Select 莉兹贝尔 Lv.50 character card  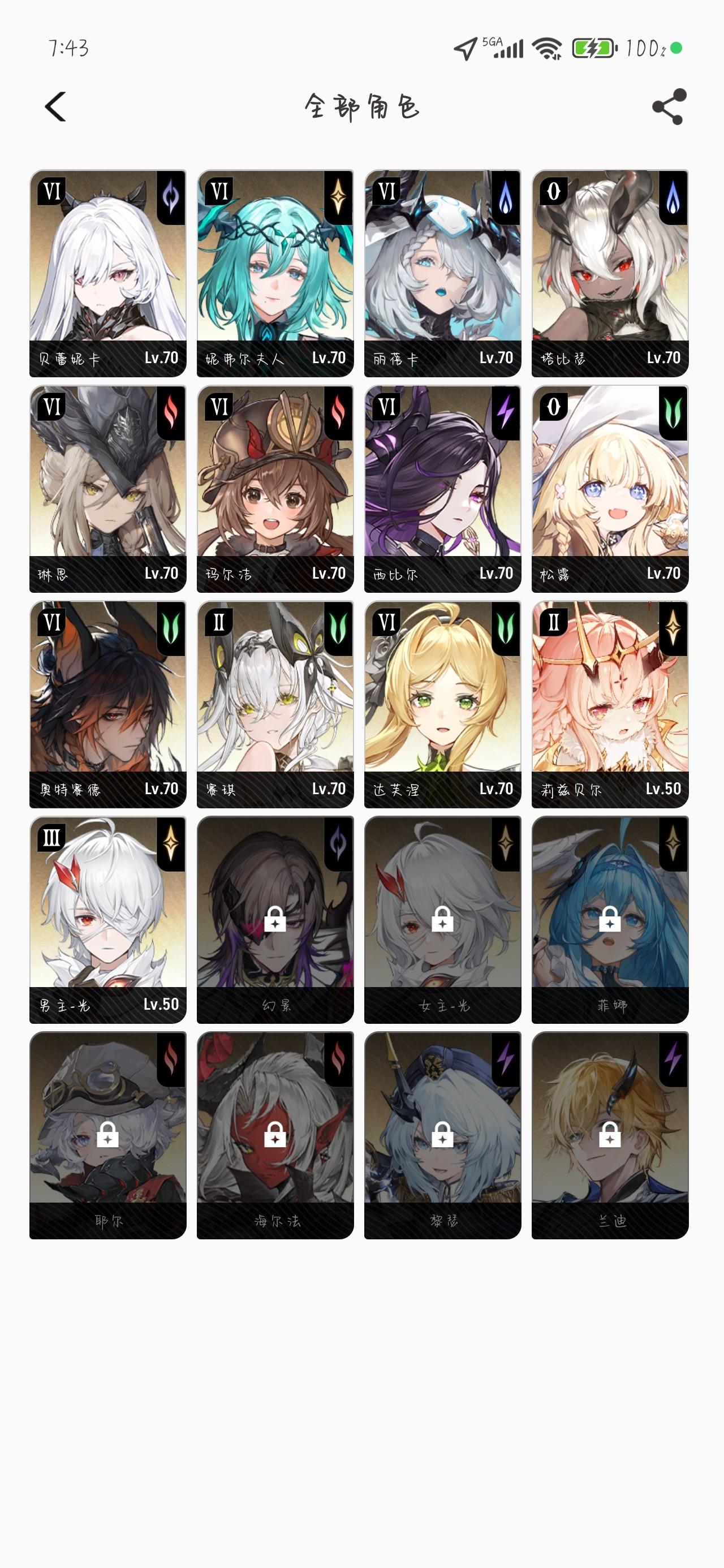(x=610, y=704)
